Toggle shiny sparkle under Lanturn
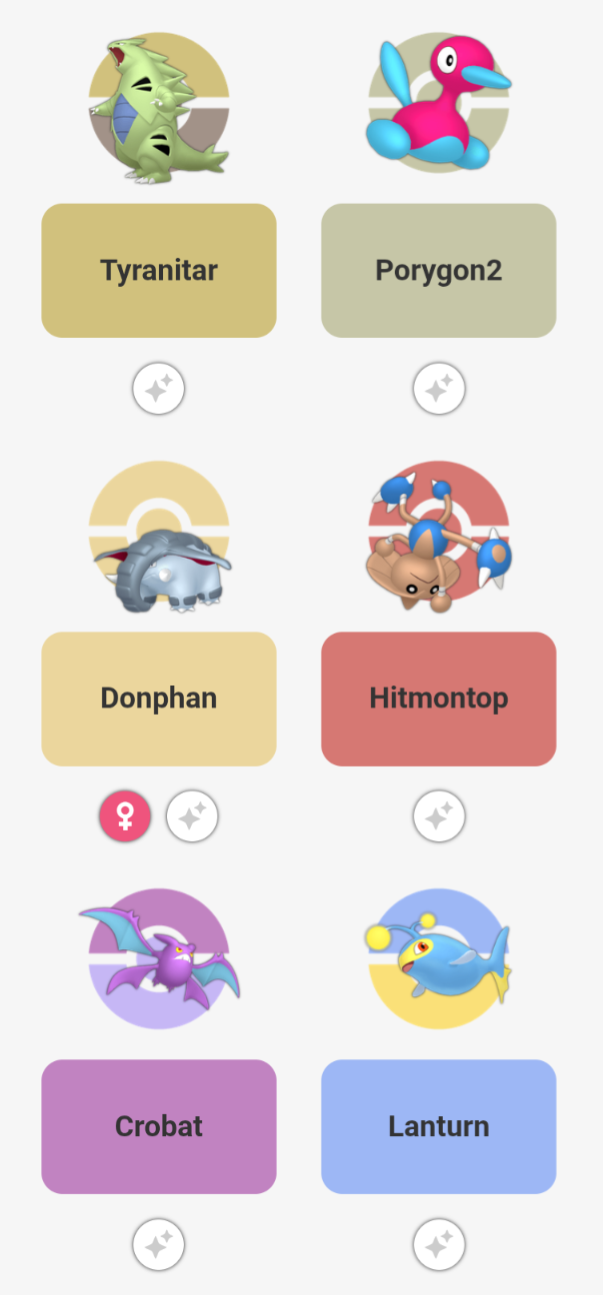Image resolution: width=603 pixels, height=1295 pixels. 439,1245
